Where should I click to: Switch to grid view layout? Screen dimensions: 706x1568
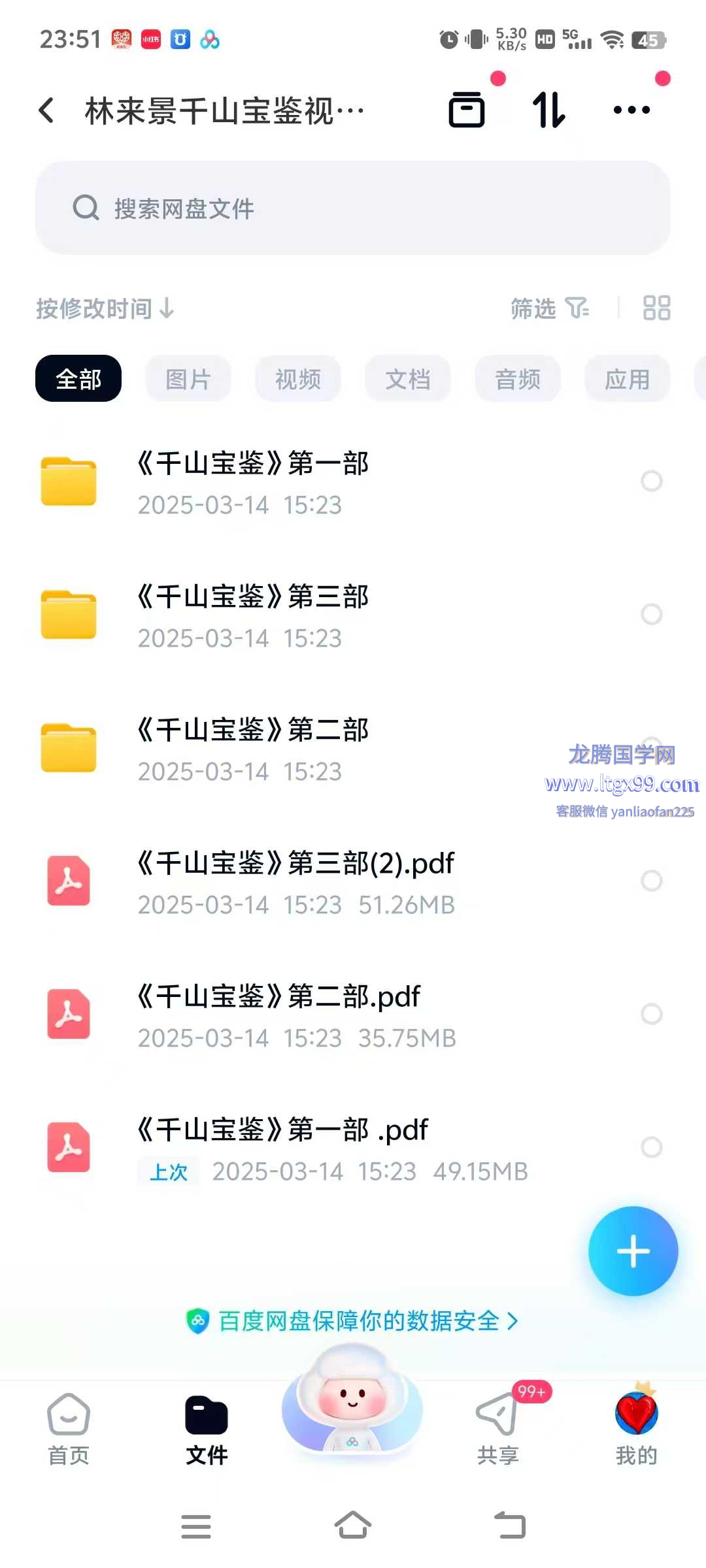(x=656, y=308)
